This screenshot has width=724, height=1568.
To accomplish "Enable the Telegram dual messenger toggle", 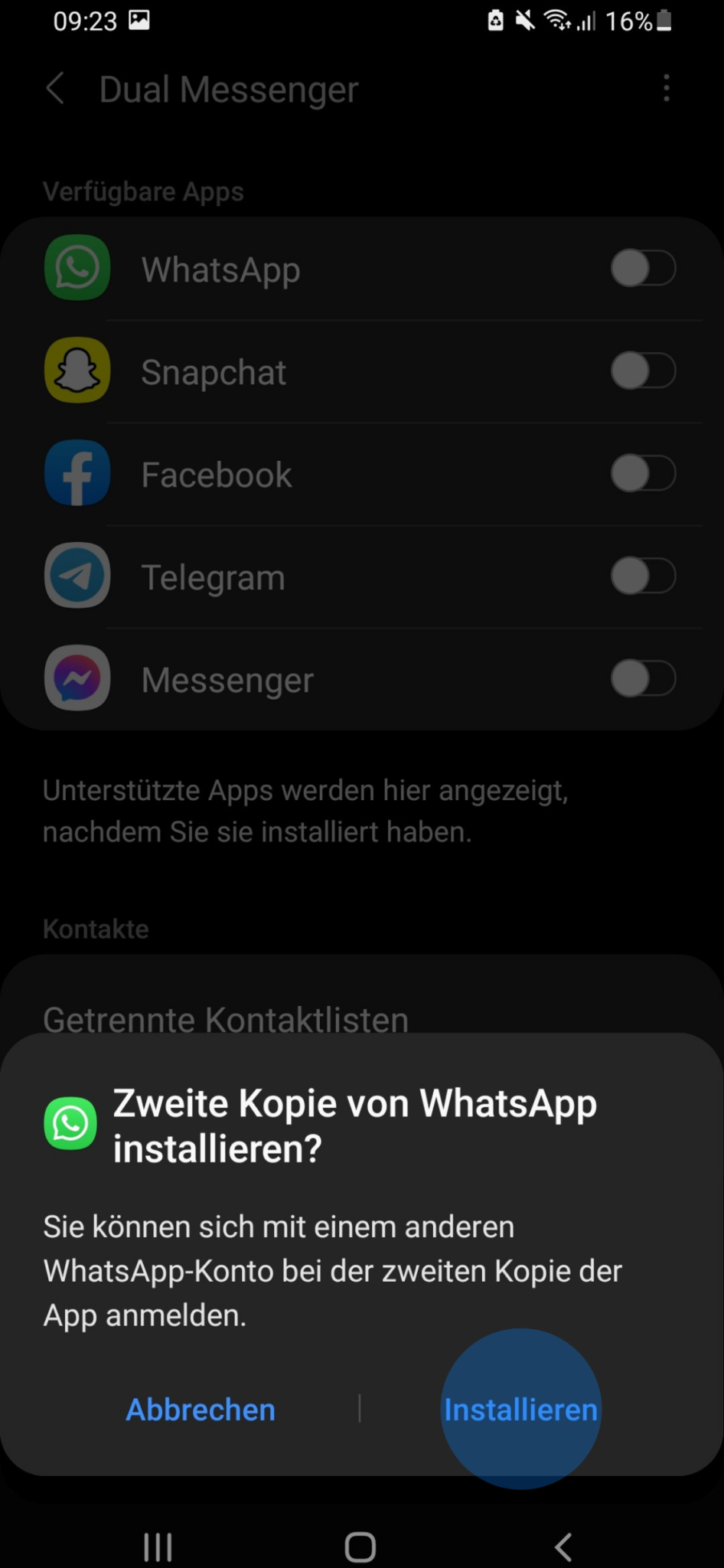I will (643, 576).
